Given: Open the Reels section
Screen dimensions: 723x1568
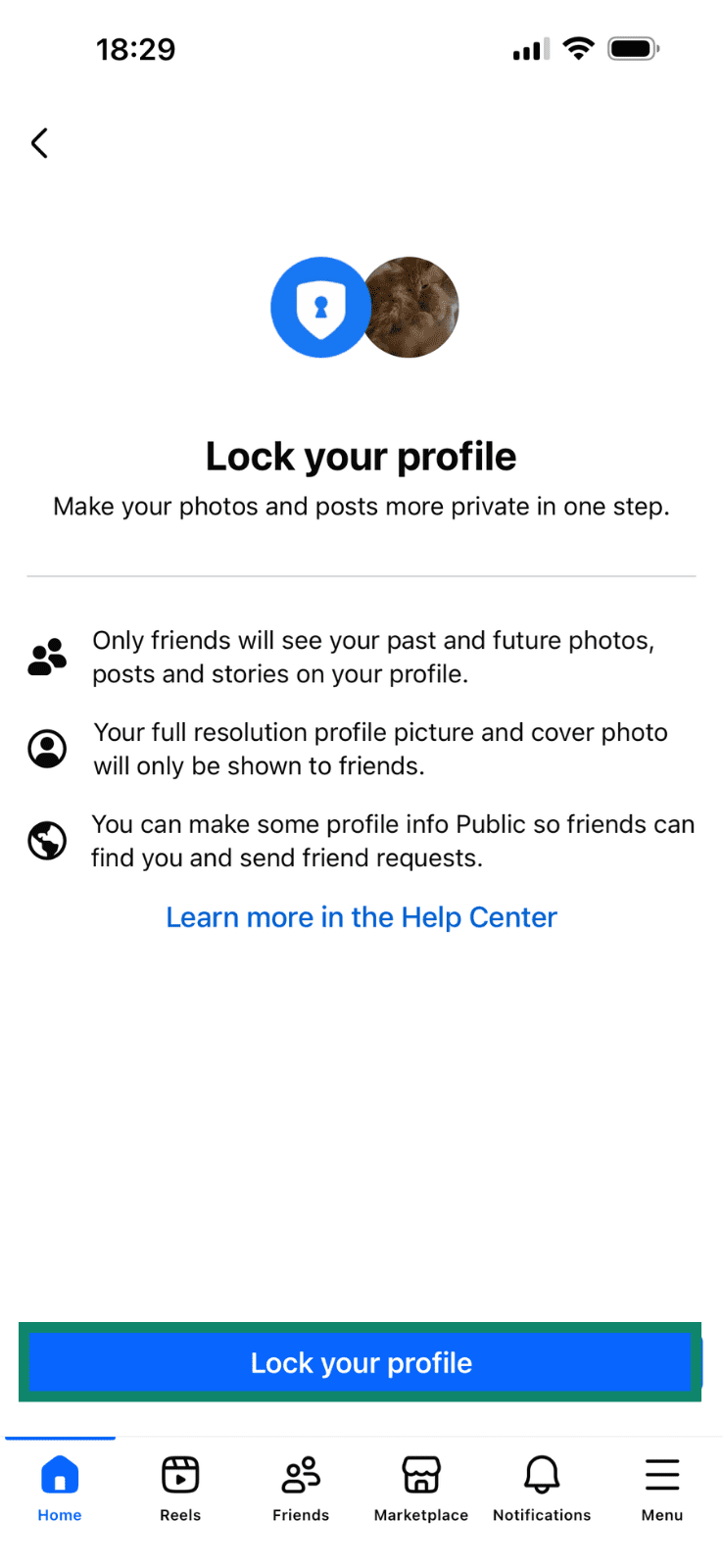Looking at the screenshot, I should point(179,1485).
